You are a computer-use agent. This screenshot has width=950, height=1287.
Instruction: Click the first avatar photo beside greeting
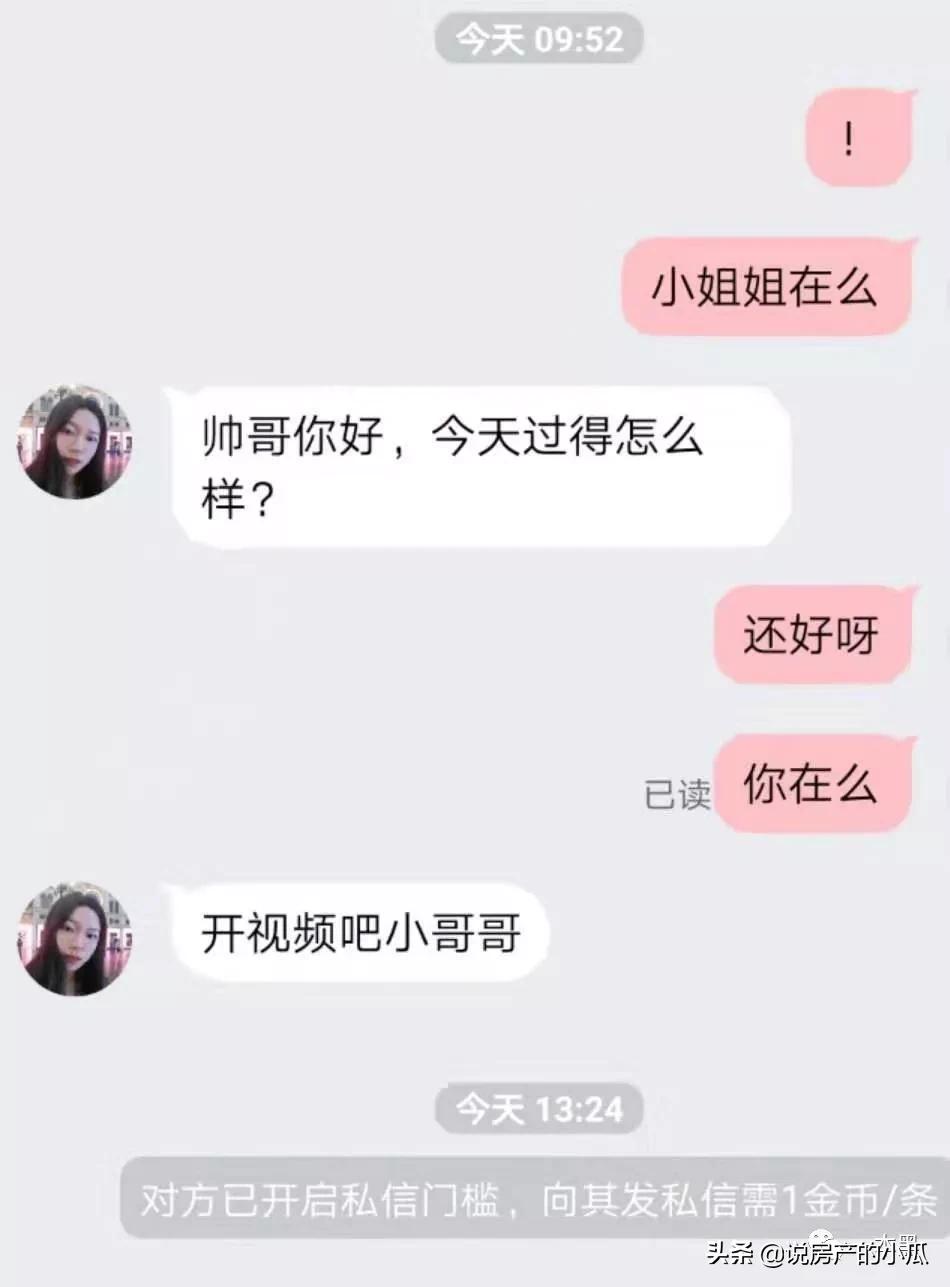coord(73,441)
